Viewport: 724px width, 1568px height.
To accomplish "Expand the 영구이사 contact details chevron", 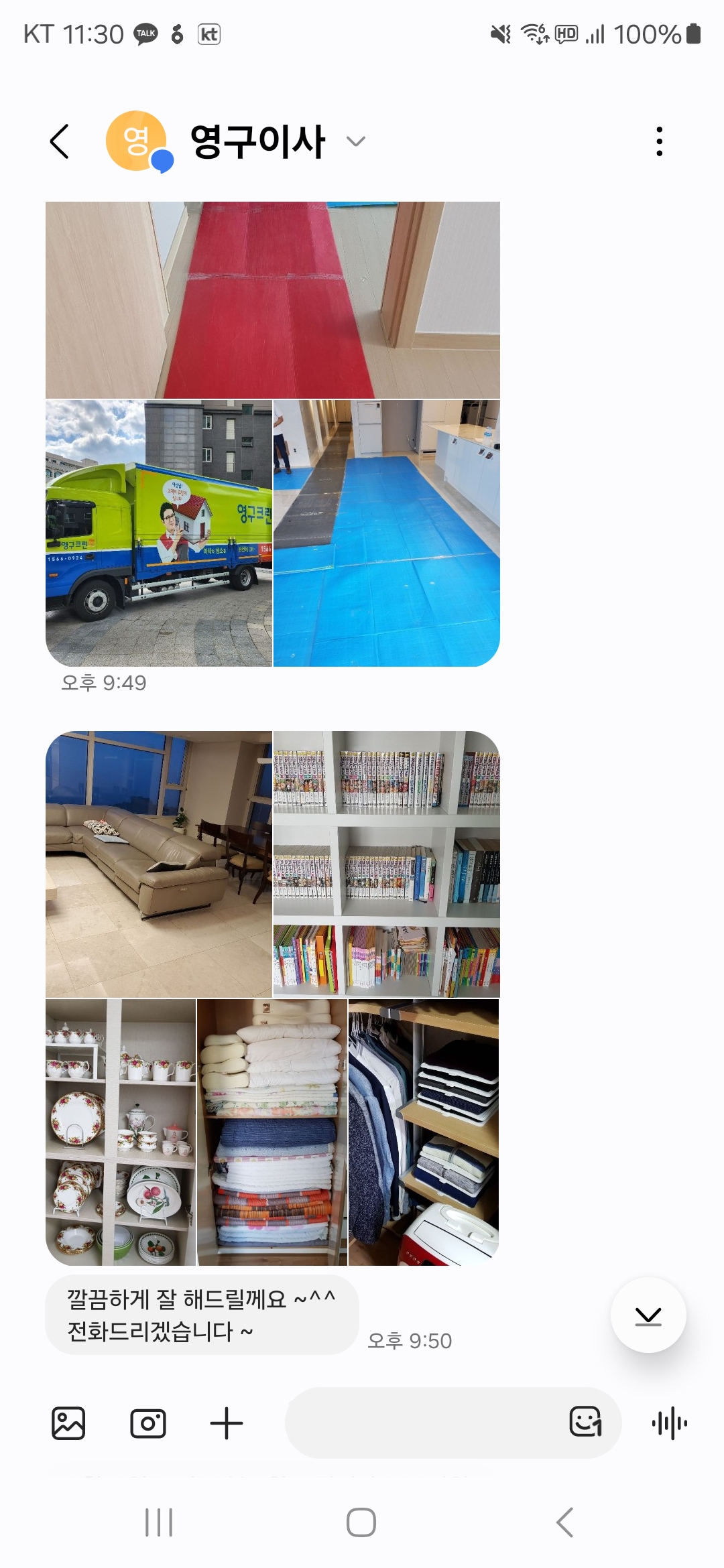I will [355, 141].
